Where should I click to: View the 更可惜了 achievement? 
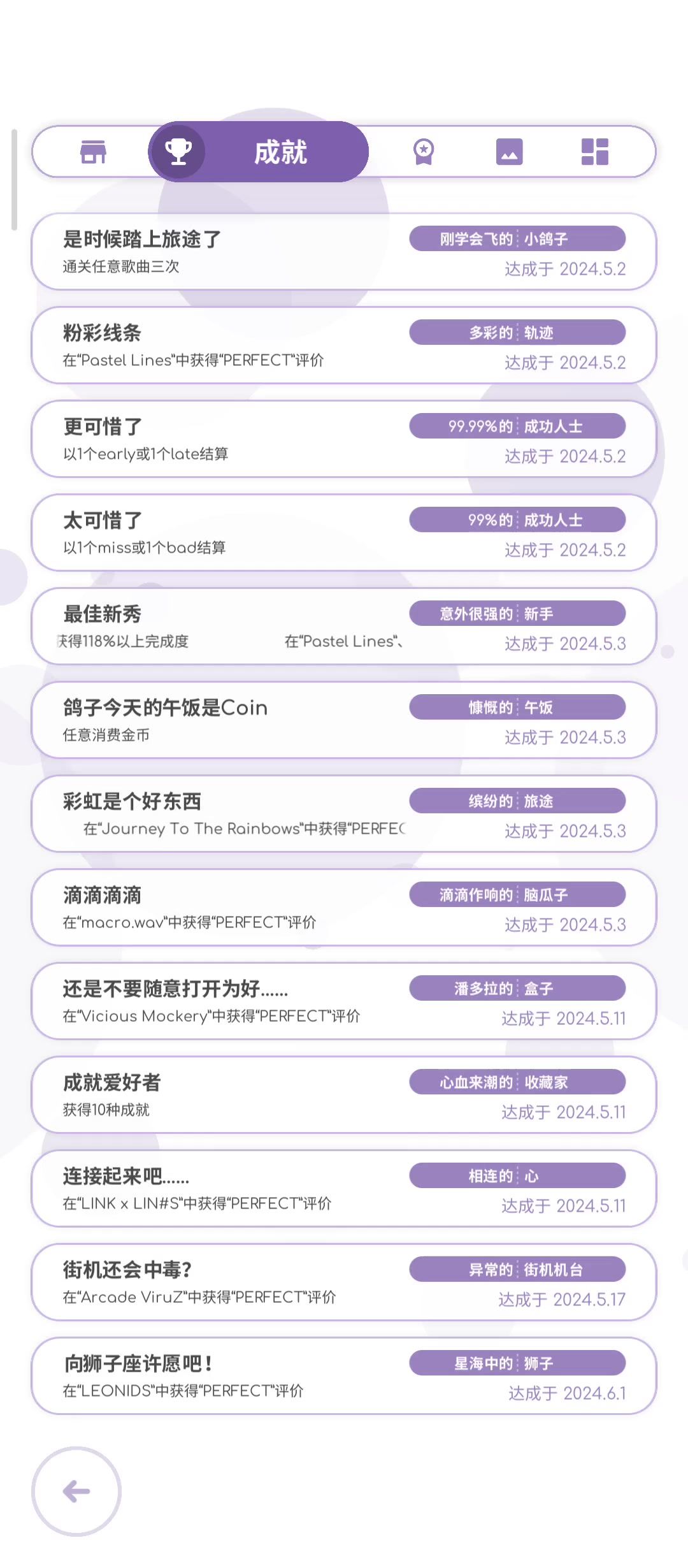344,439
